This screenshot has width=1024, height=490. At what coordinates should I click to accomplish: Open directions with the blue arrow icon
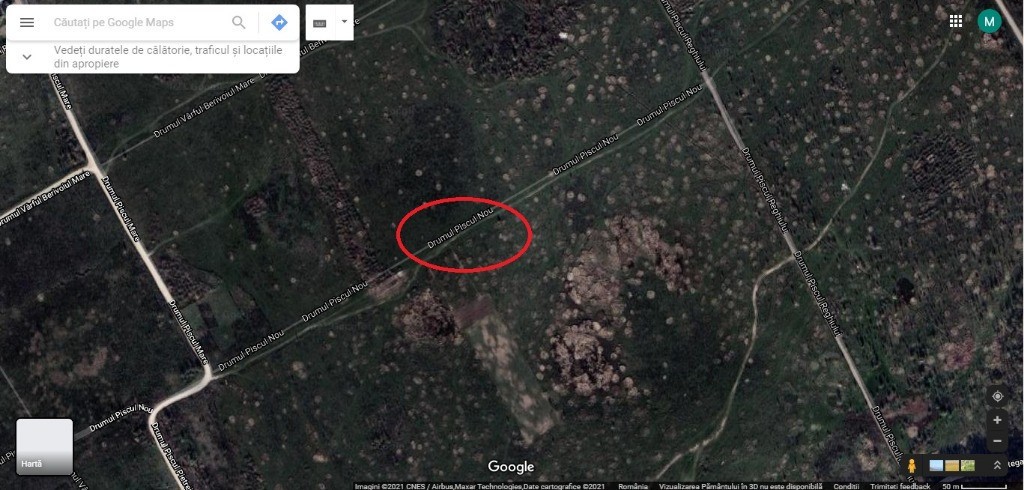[x=279, y=22]
